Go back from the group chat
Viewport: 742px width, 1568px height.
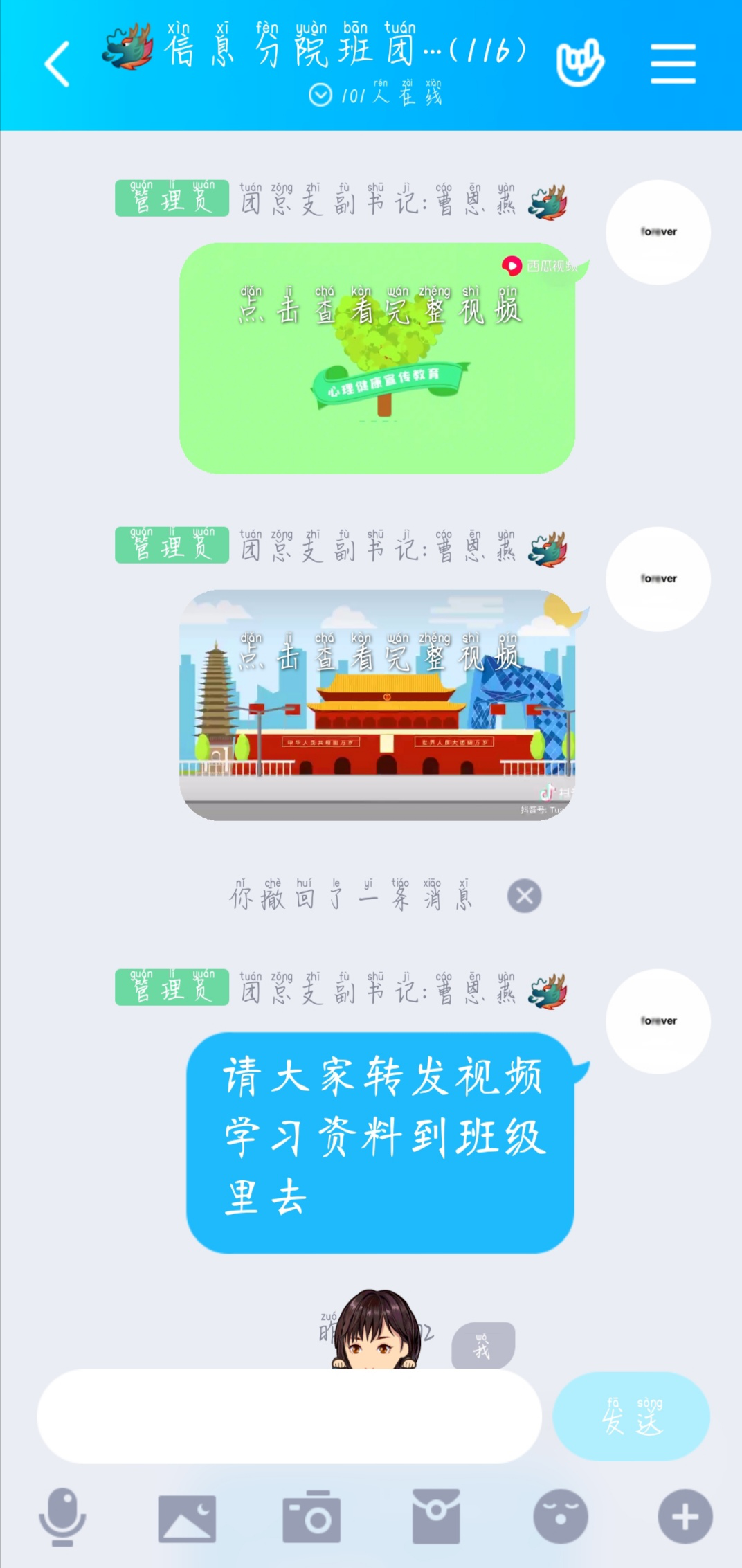click(57, 64)
